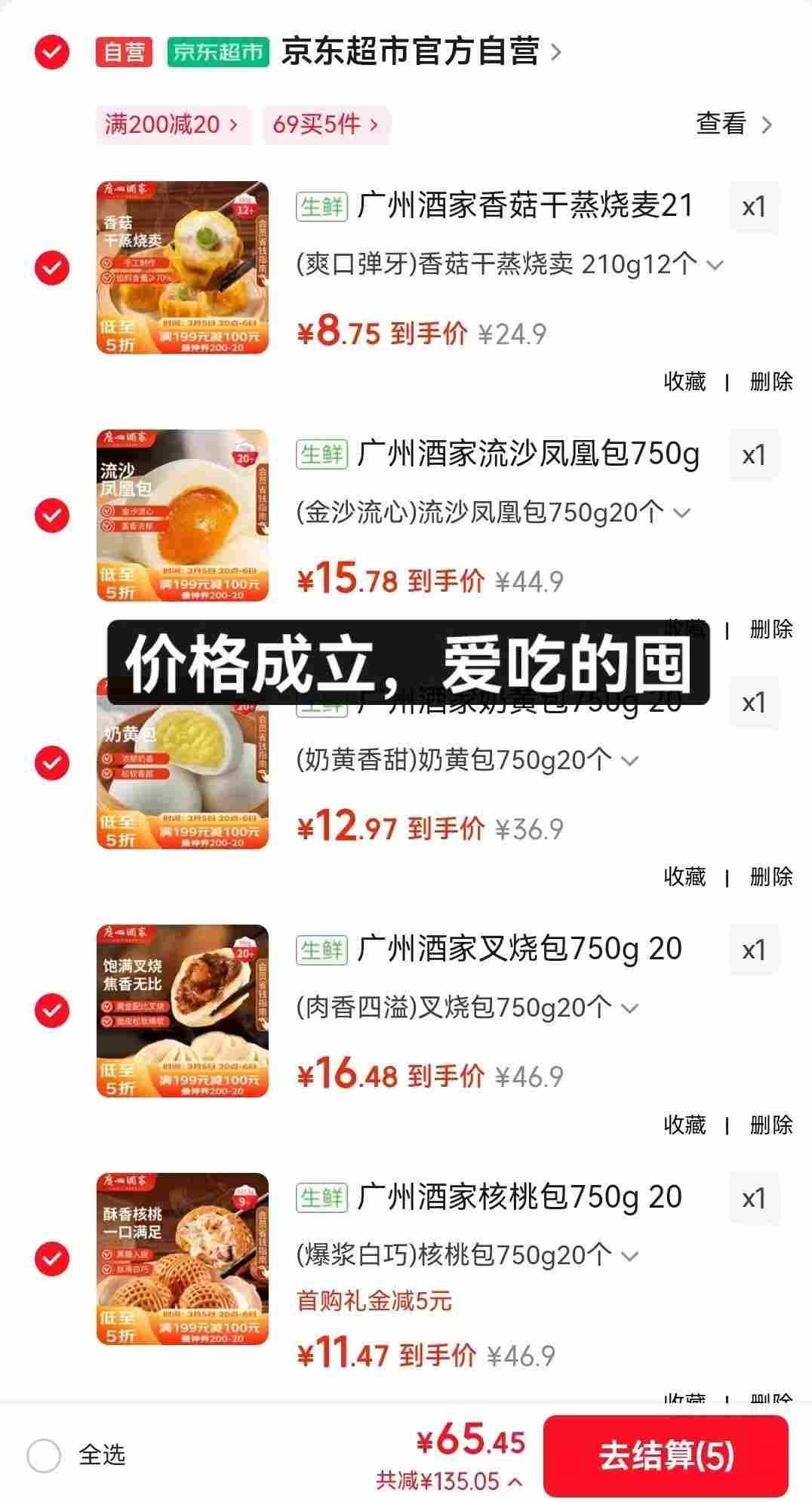Remove the 奶黄包 item using 删除
The width and height of the screenshot is (812, 1502).
point(770,877)
